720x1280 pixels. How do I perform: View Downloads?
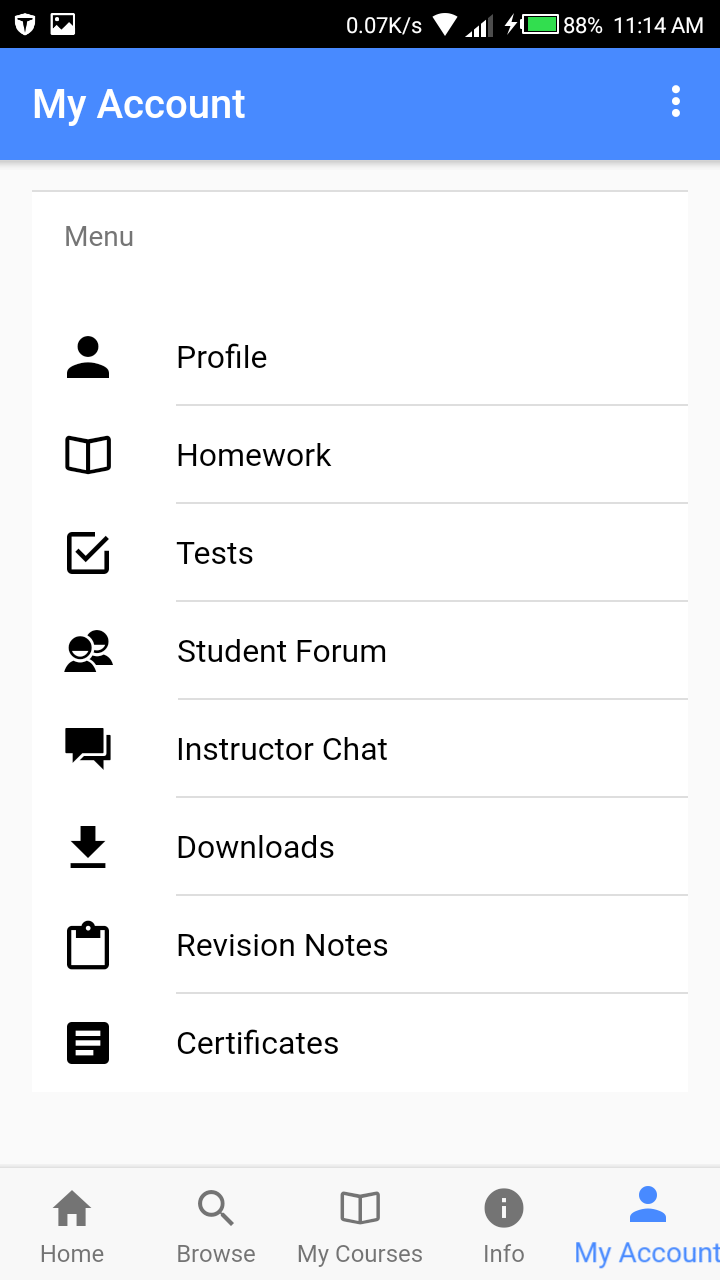click(x=360, y=847)
